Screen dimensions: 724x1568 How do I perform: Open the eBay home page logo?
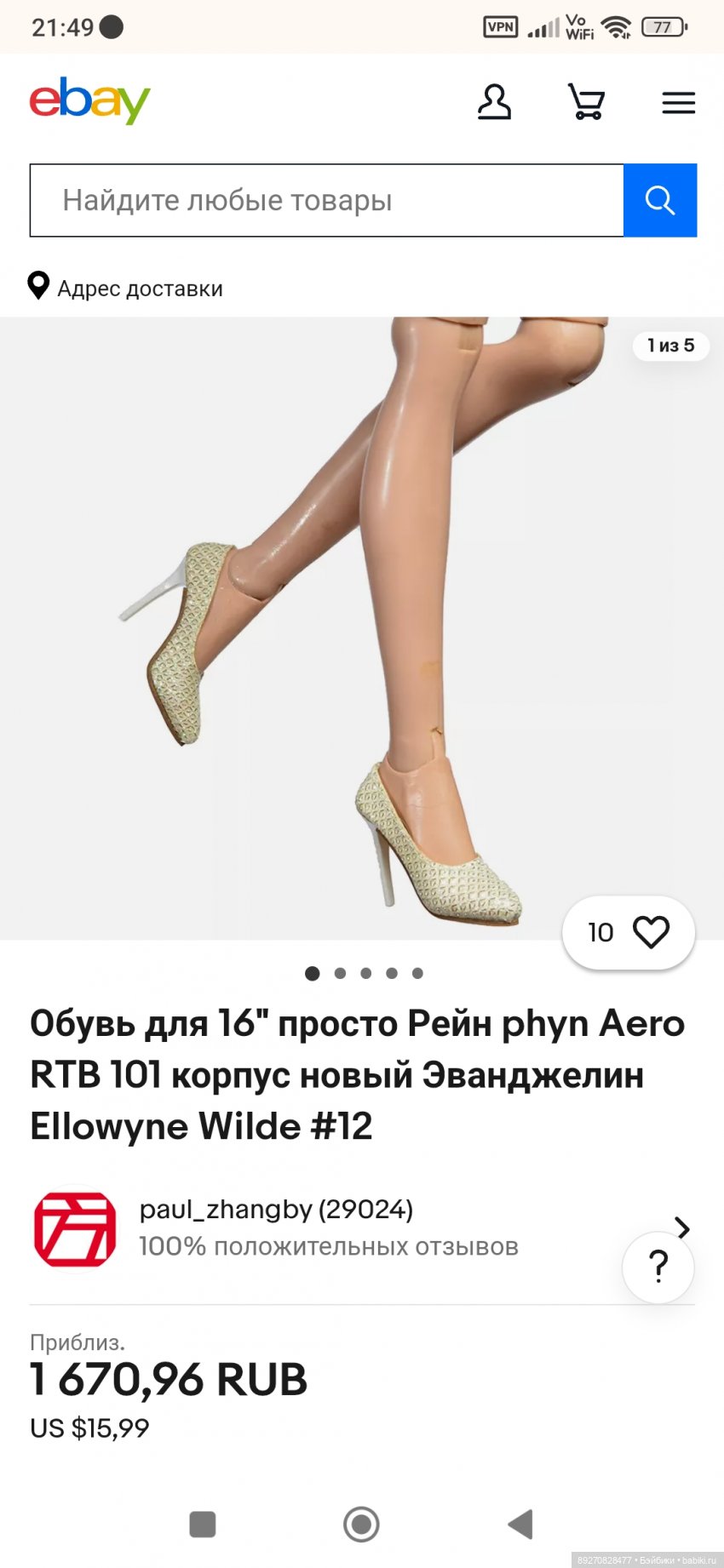coord(89,101)
